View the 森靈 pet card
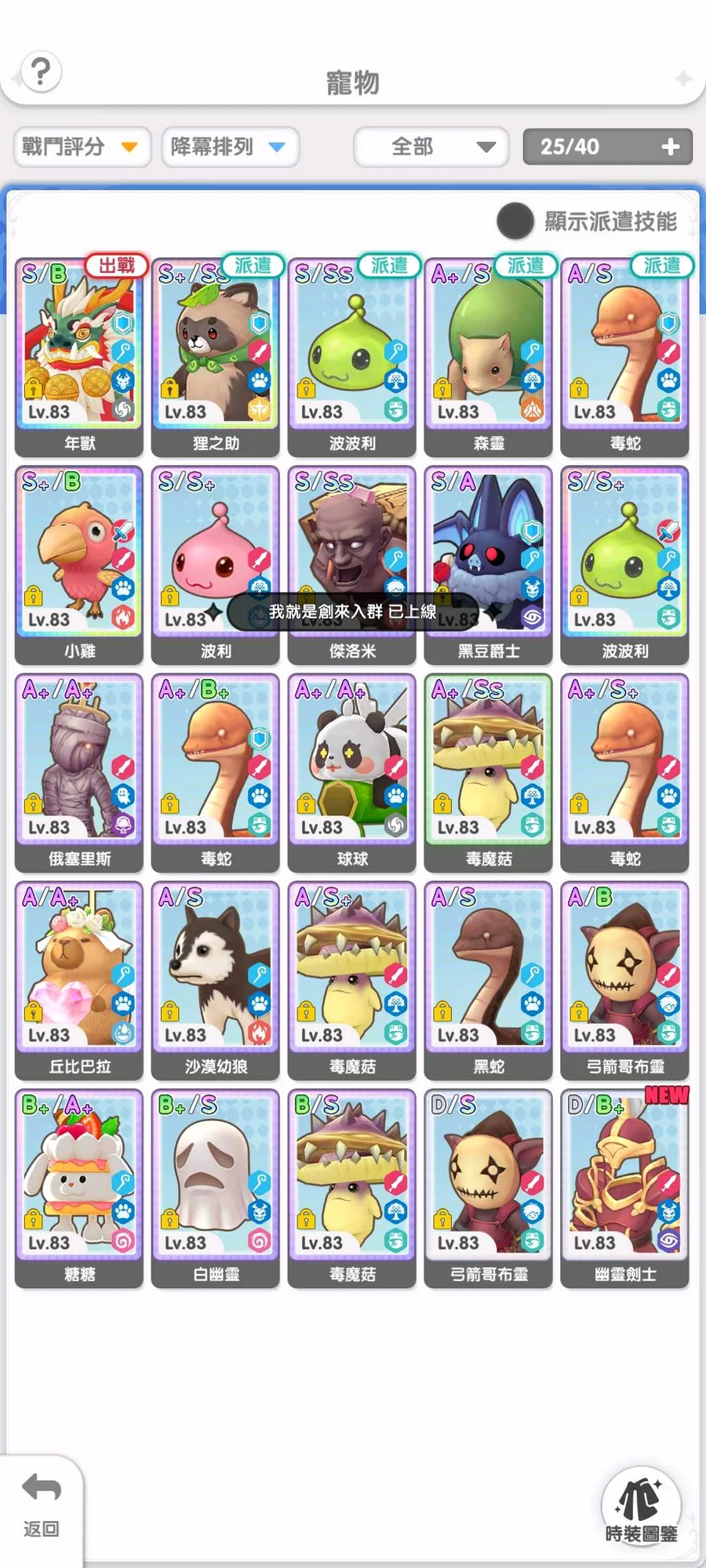706x1568 pixels. click(x=489, y=357)
